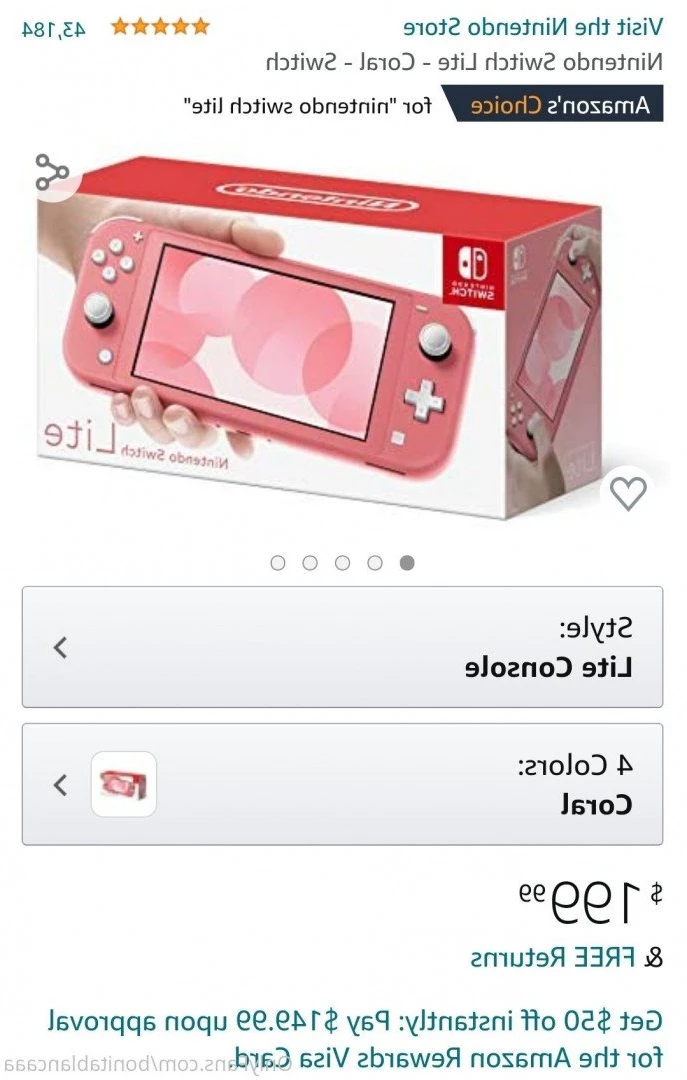Visit the Nintendo Store link
Screen dimensions: 687x1080
pyautogui.click(x=532, y=26)
